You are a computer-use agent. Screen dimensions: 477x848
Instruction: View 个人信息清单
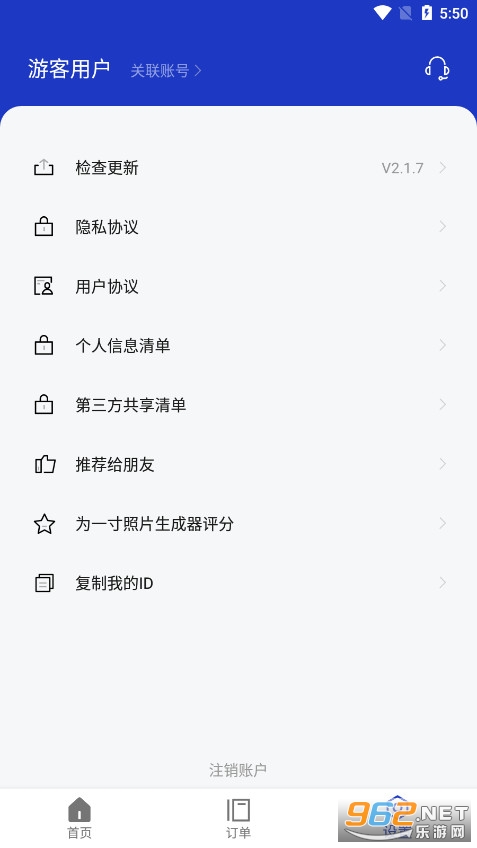[x=238, y=346]
